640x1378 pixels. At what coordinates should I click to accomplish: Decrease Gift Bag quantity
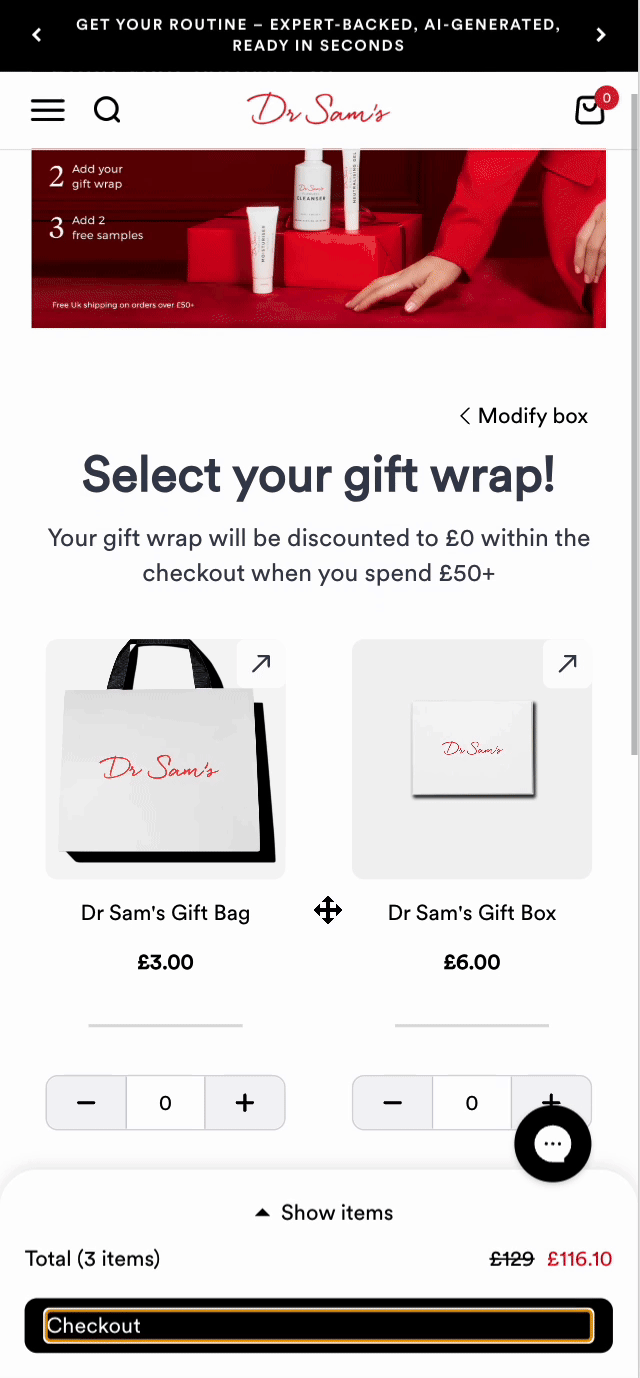[86, 1103]
